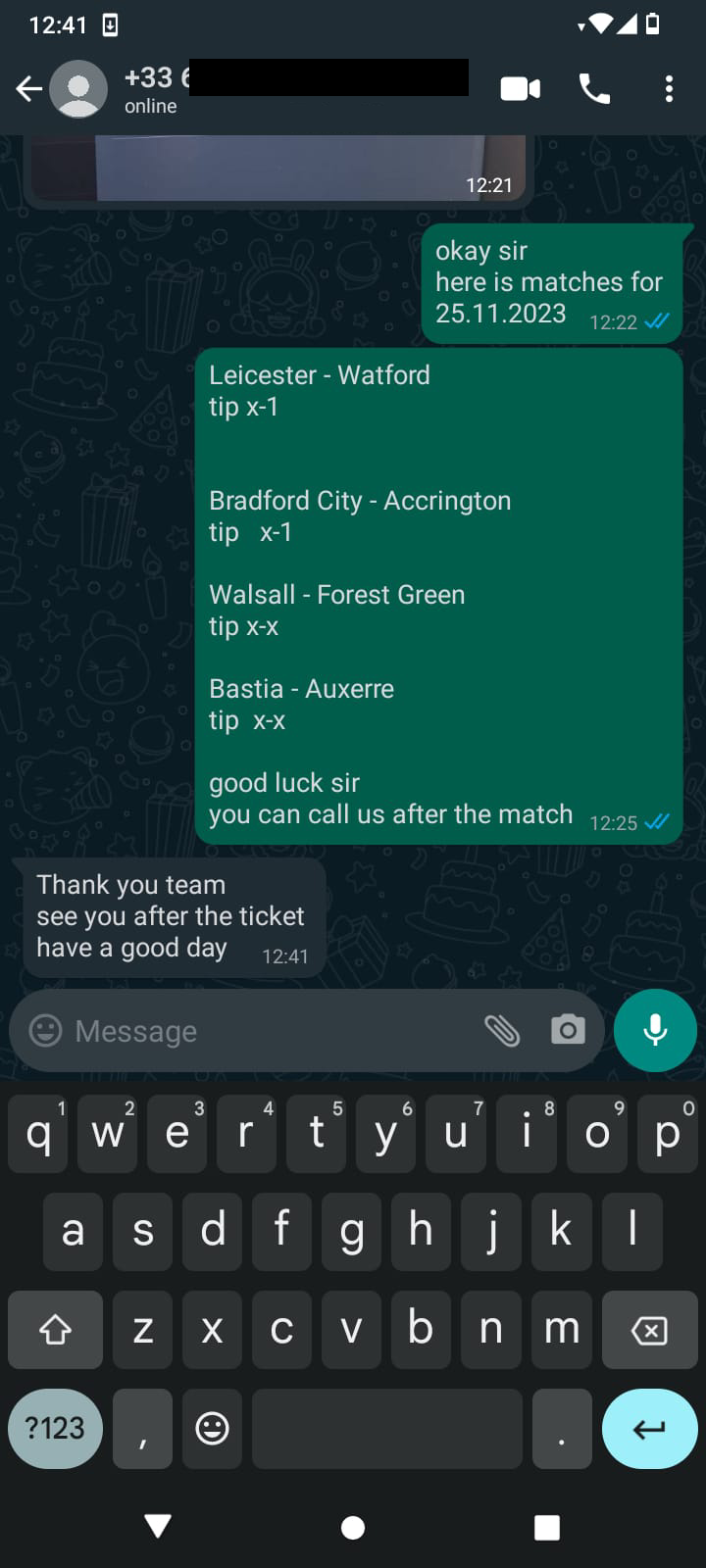Hit the return key on keyboard
The width and height of the screenshot is (706, 1568).
tap(649, 1428)
